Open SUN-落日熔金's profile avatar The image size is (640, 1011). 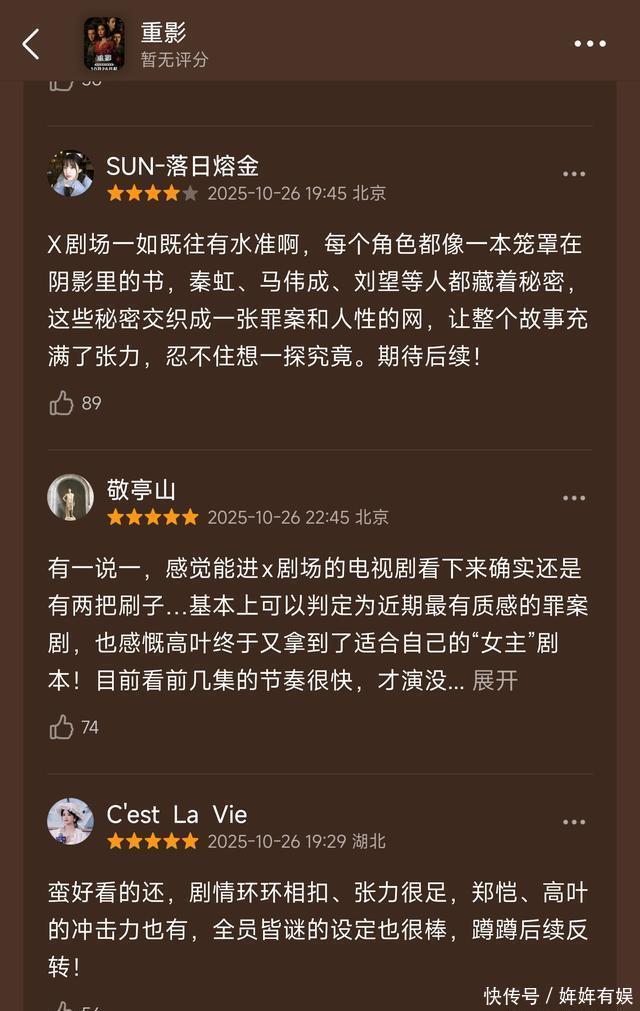[71, 174]
